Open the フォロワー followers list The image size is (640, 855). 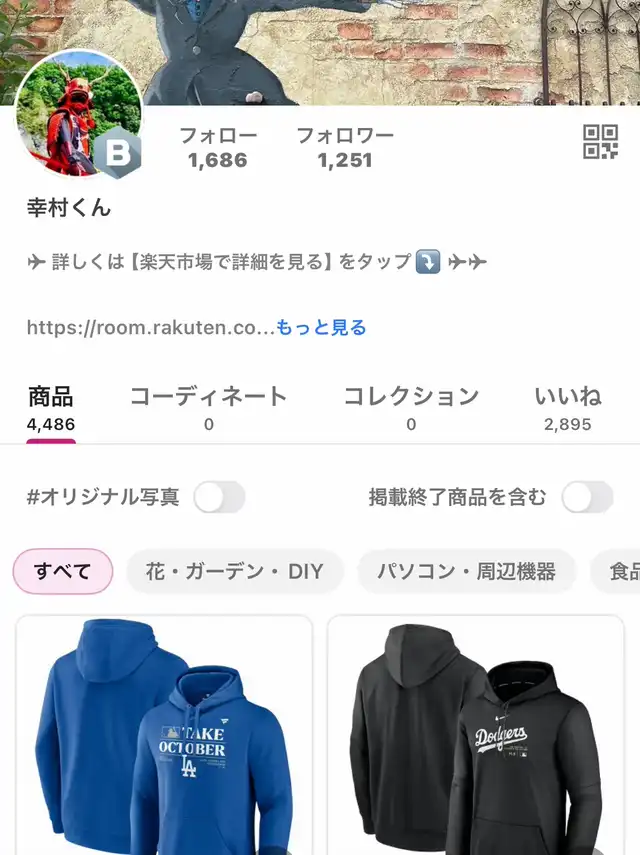[345, 147]
